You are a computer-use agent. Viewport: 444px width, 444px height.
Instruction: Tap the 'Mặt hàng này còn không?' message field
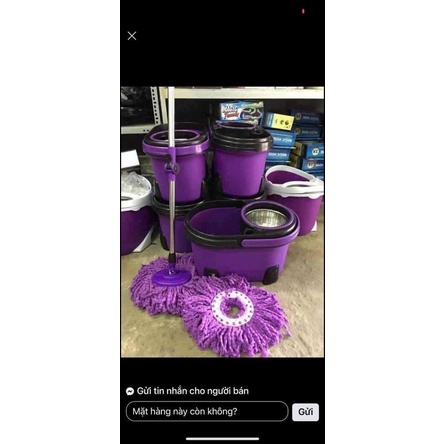click(207, 411)
